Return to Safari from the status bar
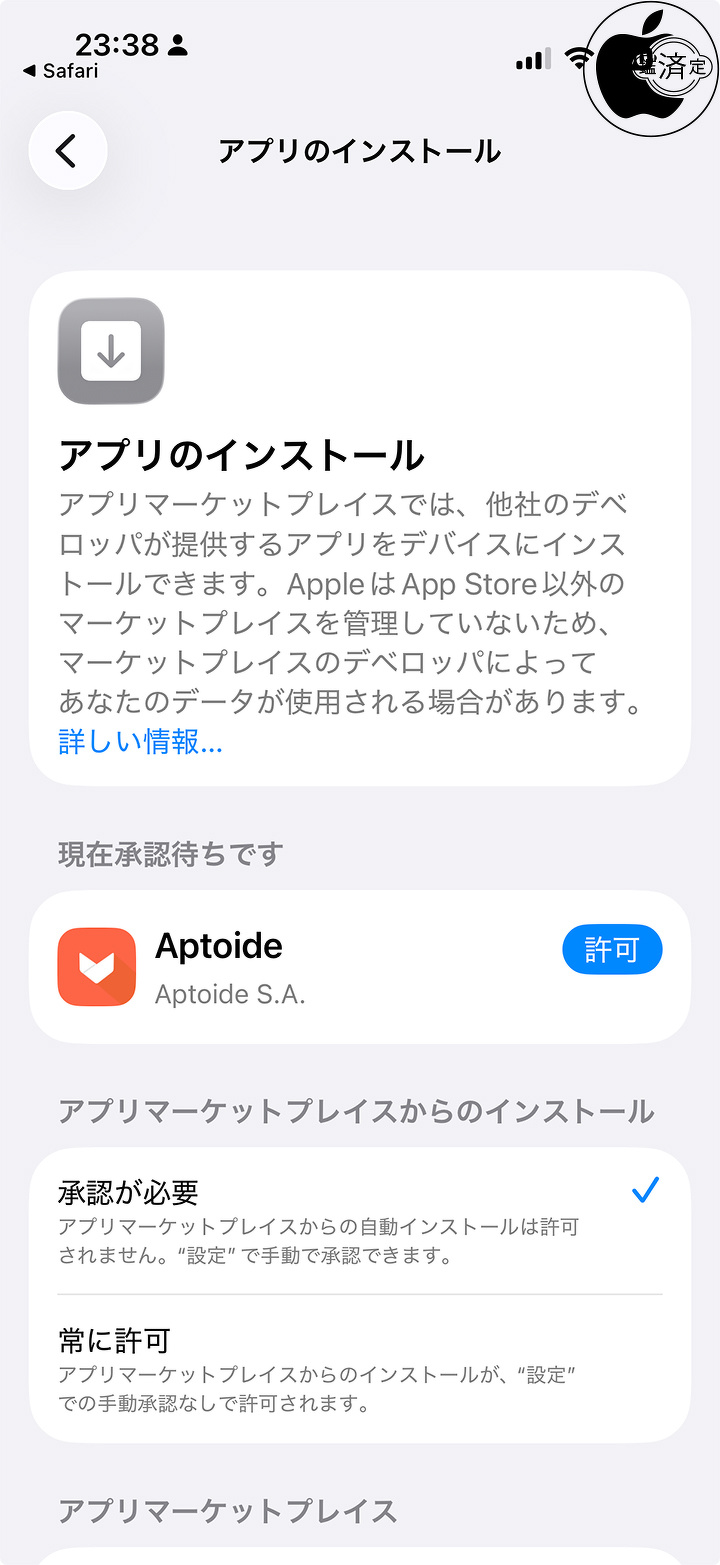Screen dimensions: 720x1565 pyautogui.click(x=60, y=71)
